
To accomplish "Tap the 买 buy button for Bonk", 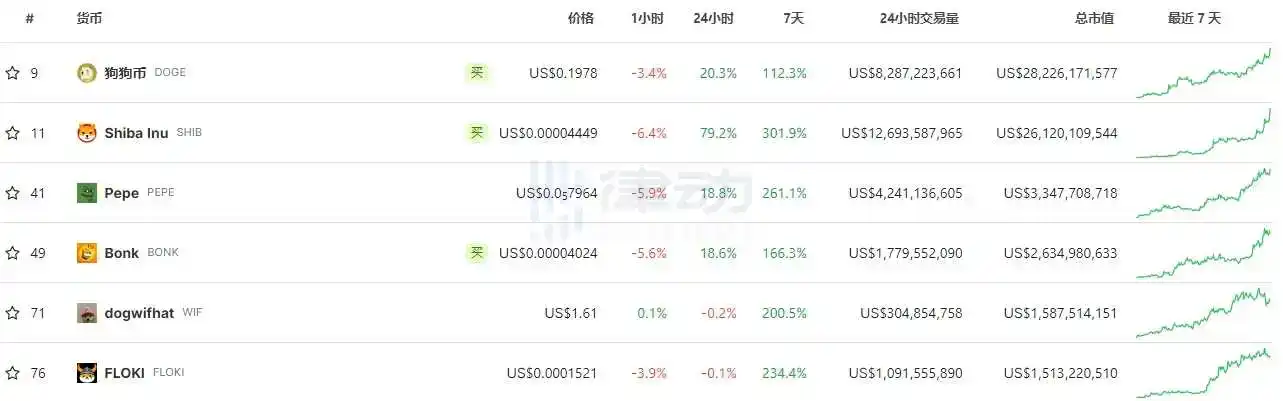I will [478, 252].
